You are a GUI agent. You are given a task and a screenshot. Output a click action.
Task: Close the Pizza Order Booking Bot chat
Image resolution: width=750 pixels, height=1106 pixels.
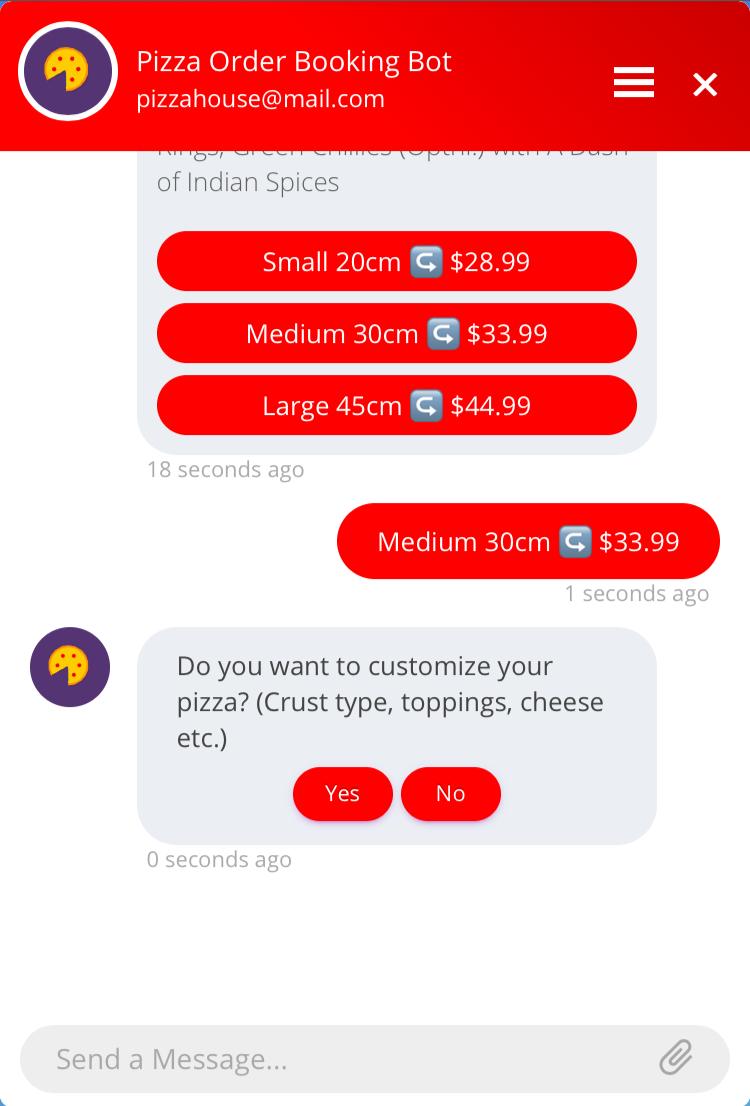705,85
